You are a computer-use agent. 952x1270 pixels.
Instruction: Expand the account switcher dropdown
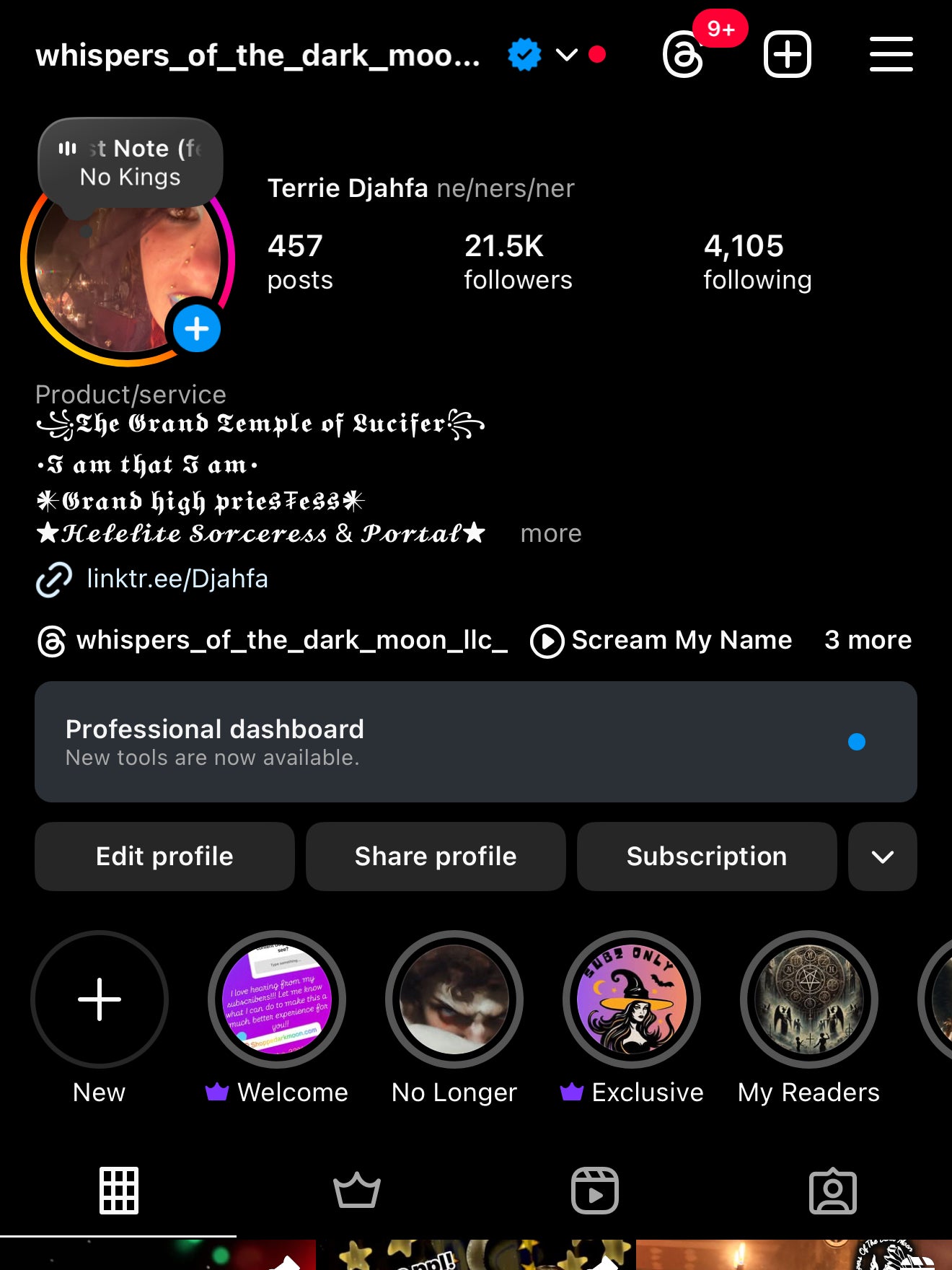(567, 55)
